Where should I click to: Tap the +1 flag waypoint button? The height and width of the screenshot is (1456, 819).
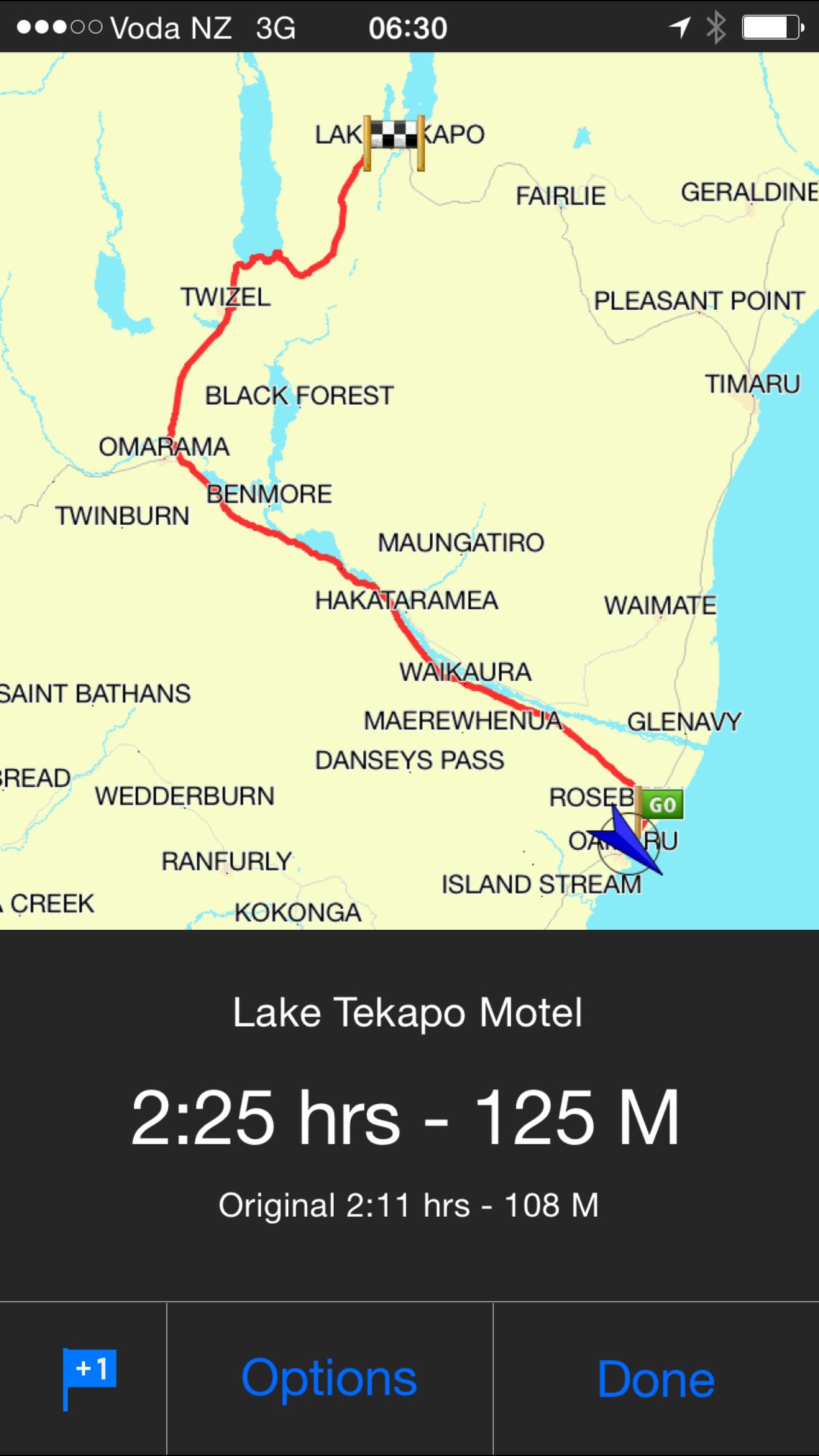(89, 1378)
